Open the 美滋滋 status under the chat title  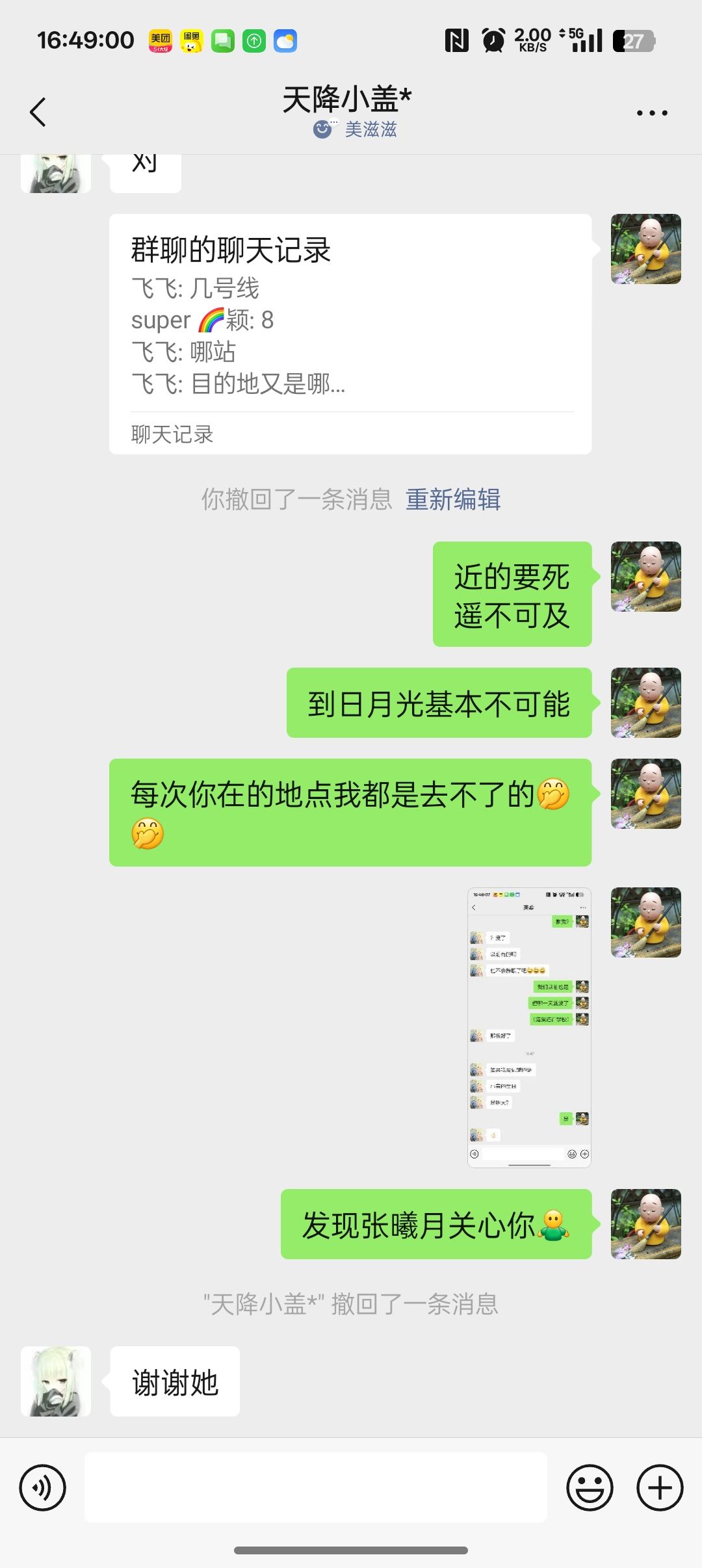pos(356,129)
